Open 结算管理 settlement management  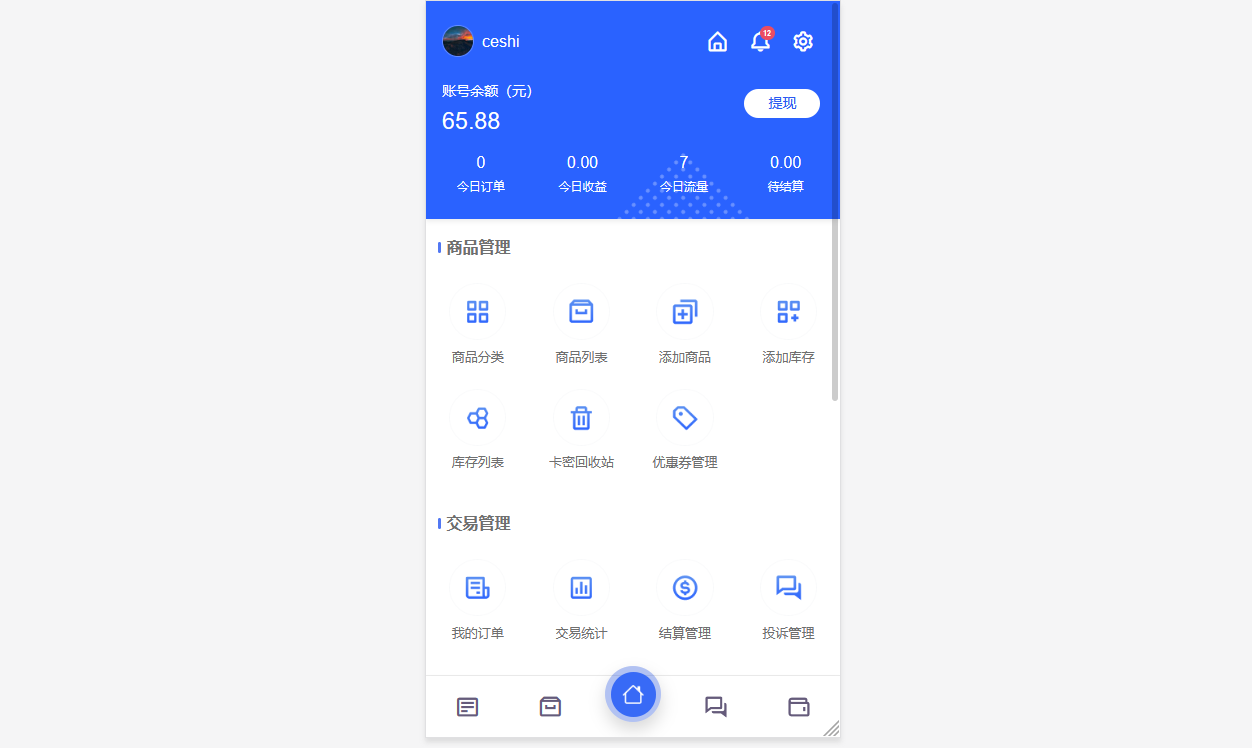pyautogui.click(x=685, y=588)
